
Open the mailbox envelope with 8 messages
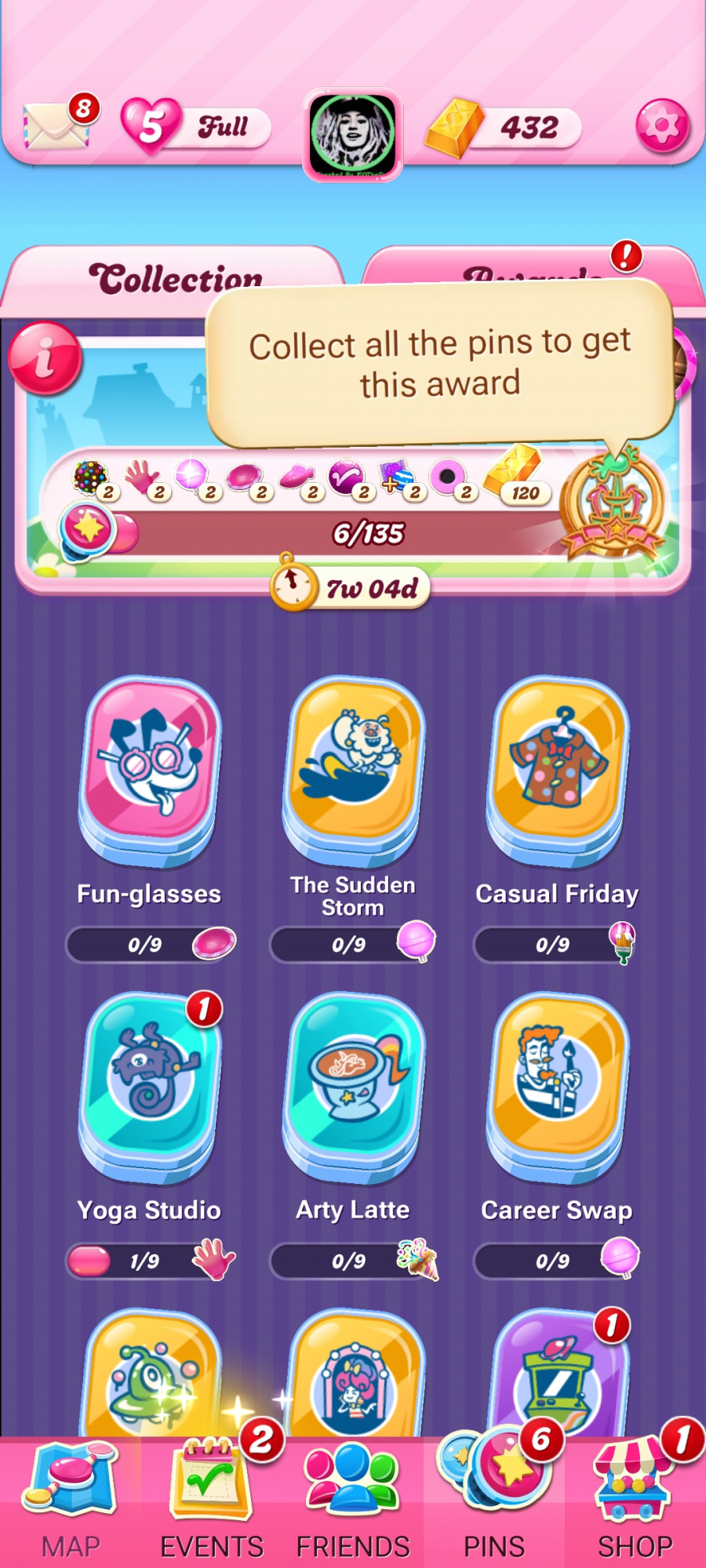pyautogui.click(x=56, y=126)
